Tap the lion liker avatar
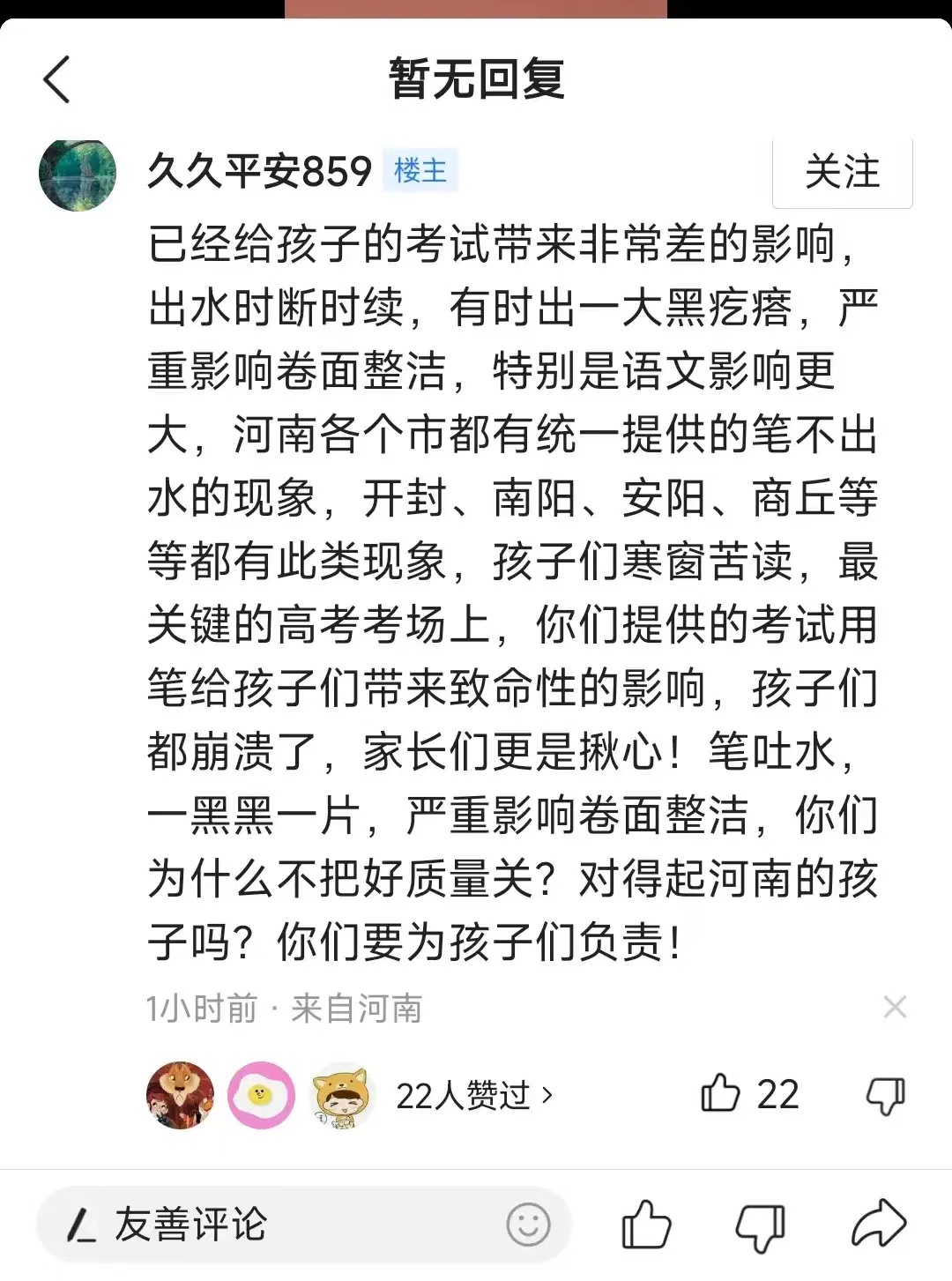The image size is (952, 1281). point(181,1096)
